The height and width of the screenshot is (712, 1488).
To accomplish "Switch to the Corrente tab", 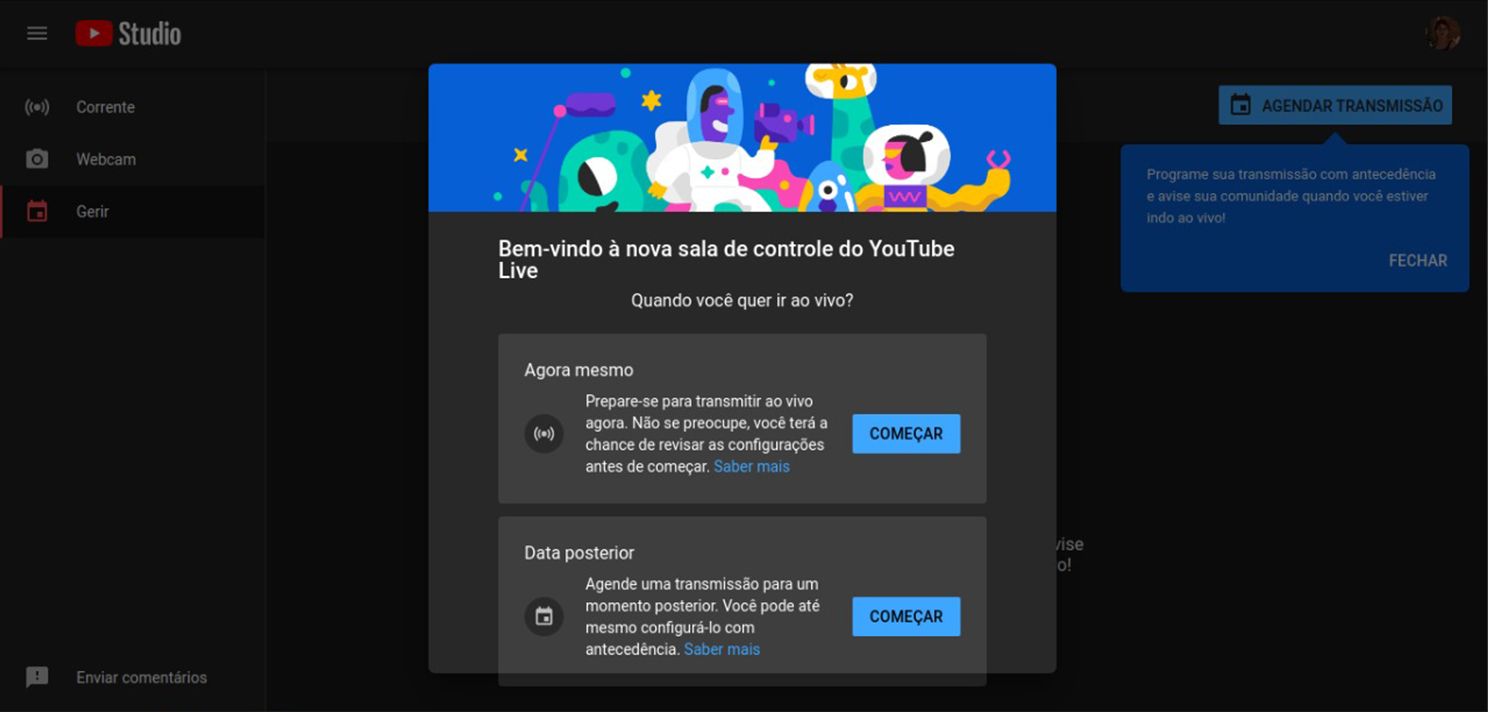I will [x=105, y=107].
